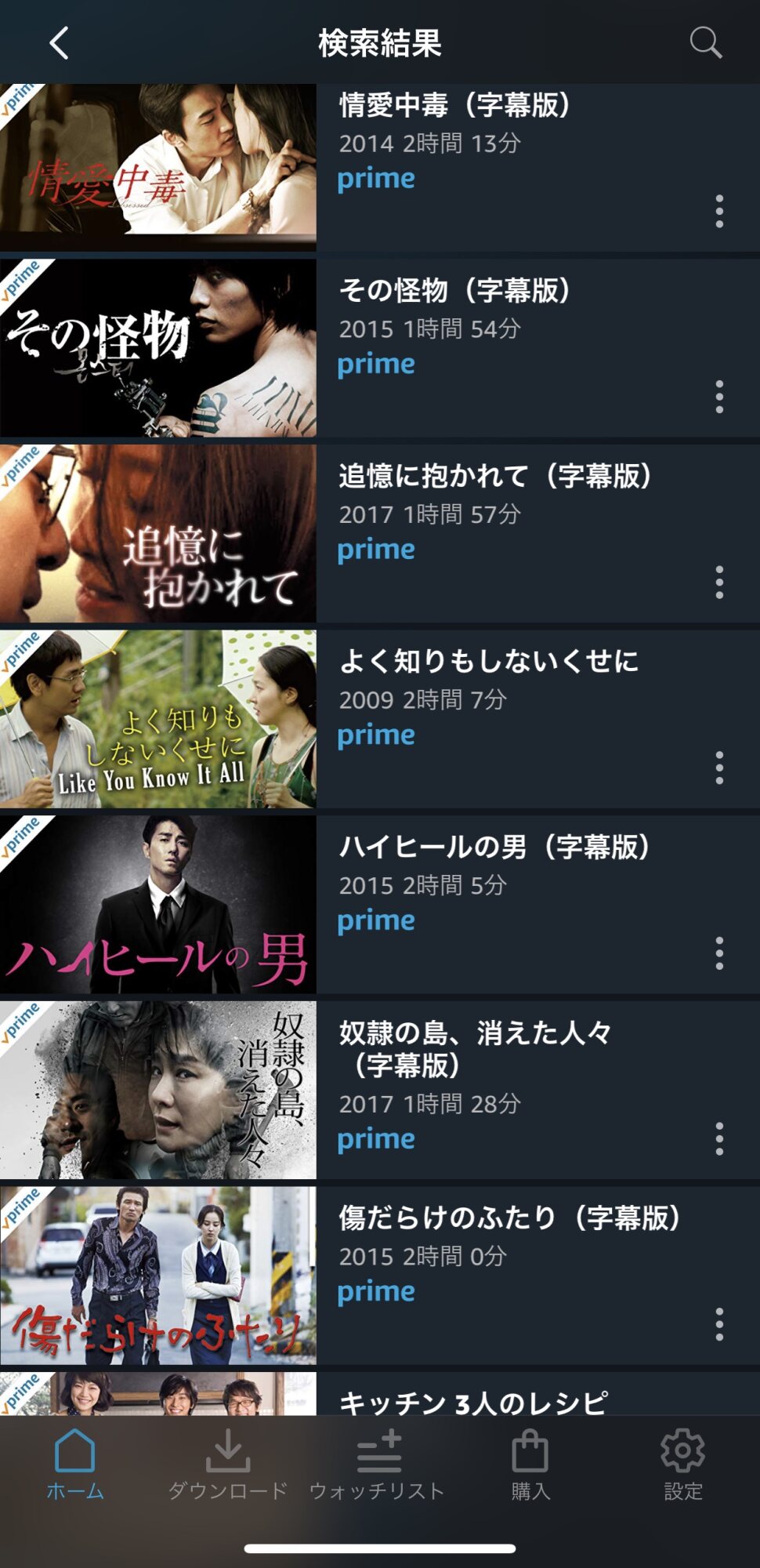Open the ウォッチリスト tab

click(x=377, y=1465)
